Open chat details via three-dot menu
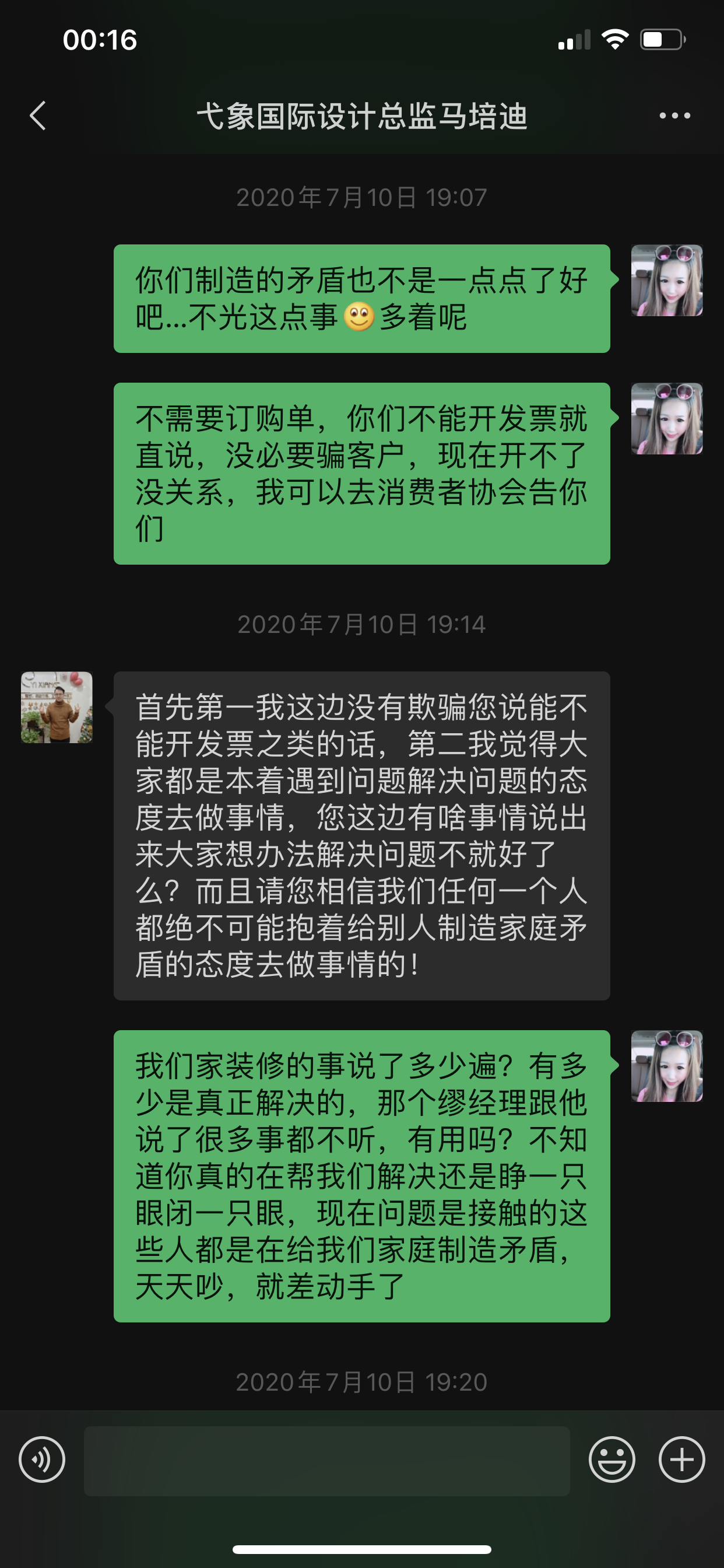 tap(674, 116)
